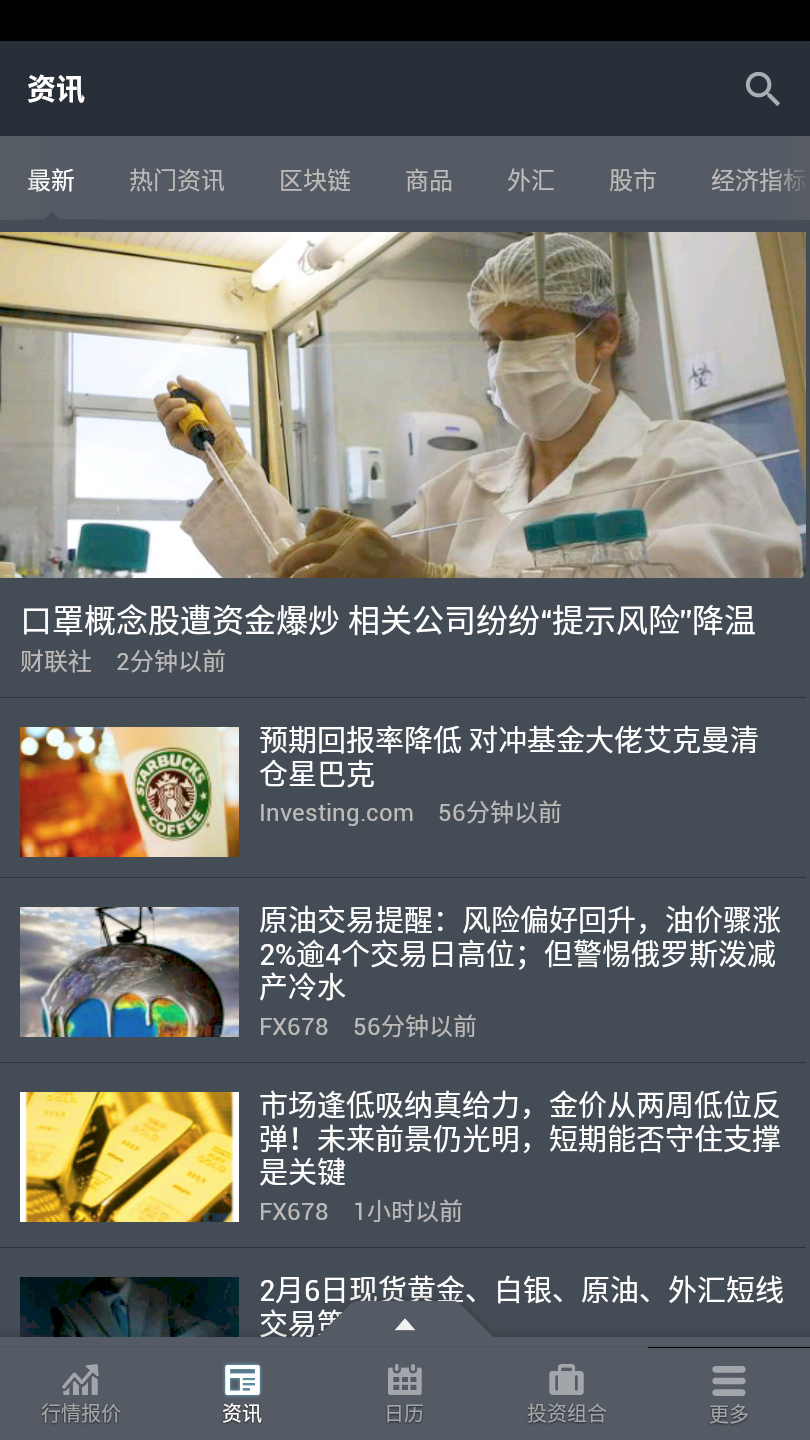Viewport: 810px width, 1440px height.
Task: Open the 外汇 forex tab
Action: [x=530, y=181]
